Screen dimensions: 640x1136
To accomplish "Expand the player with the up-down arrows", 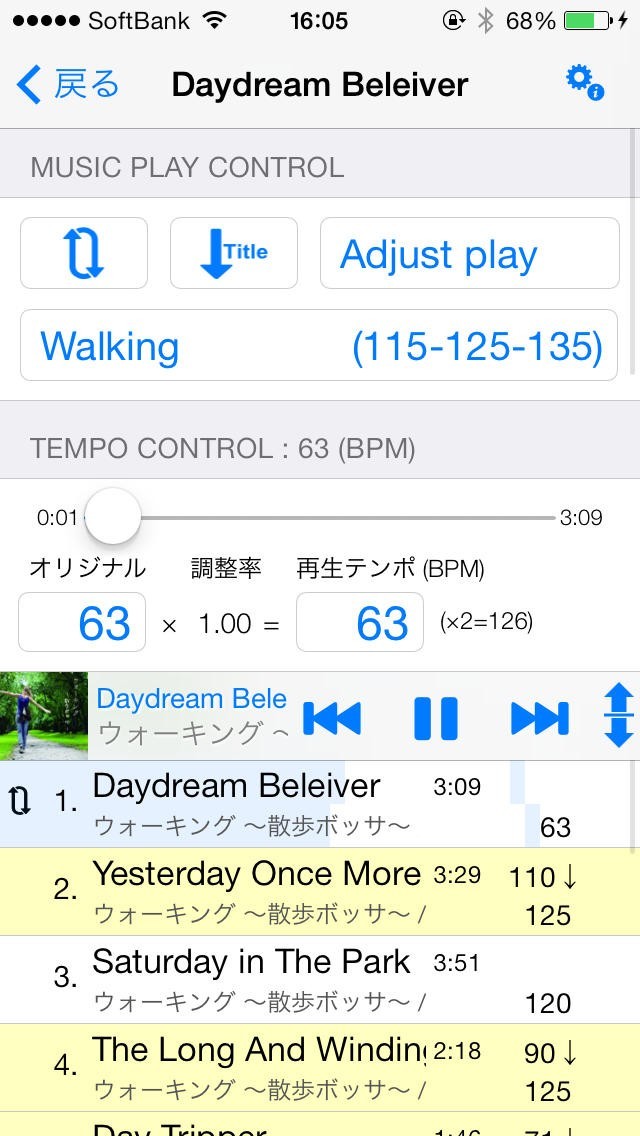I will pos(618,716).
